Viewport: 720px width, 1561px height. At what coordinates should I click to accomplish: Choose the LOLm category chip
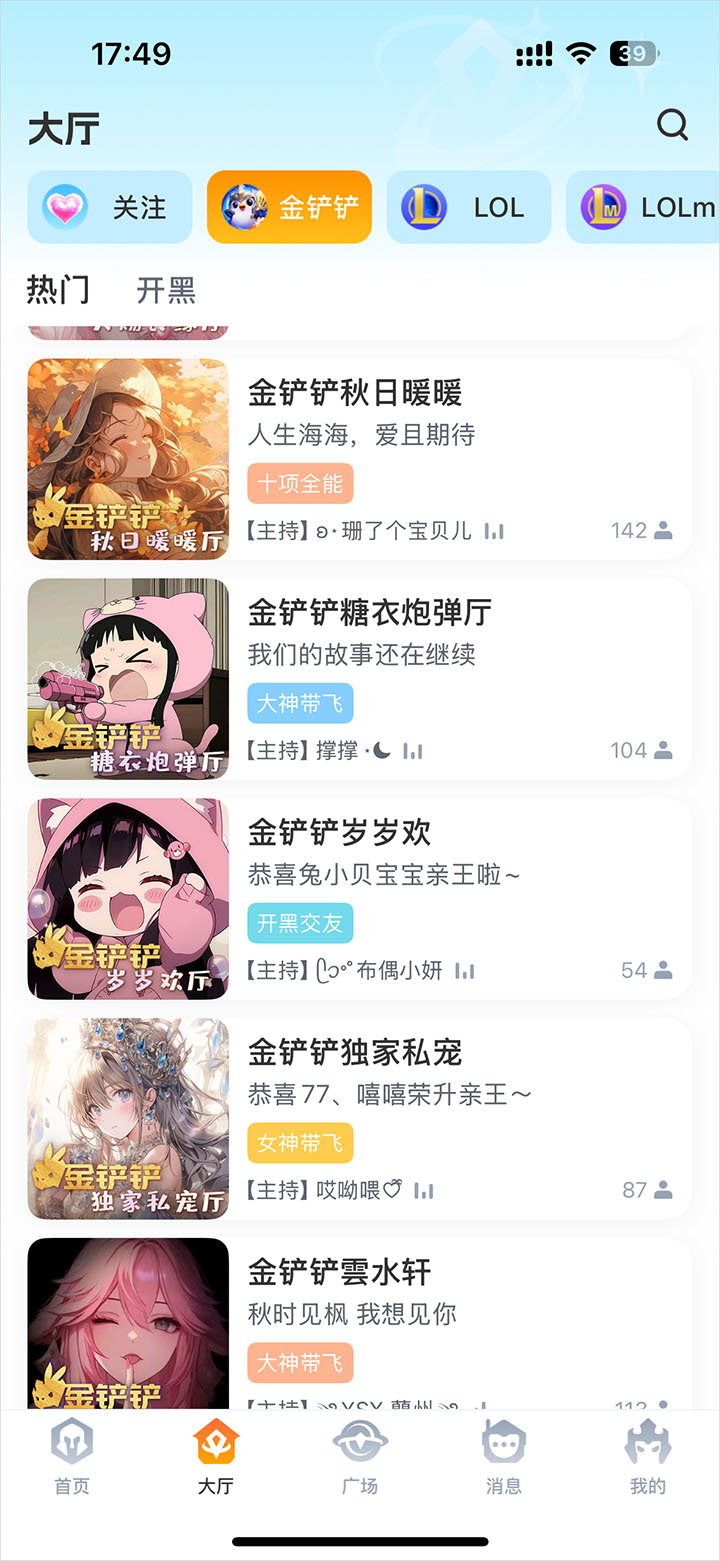645,207
